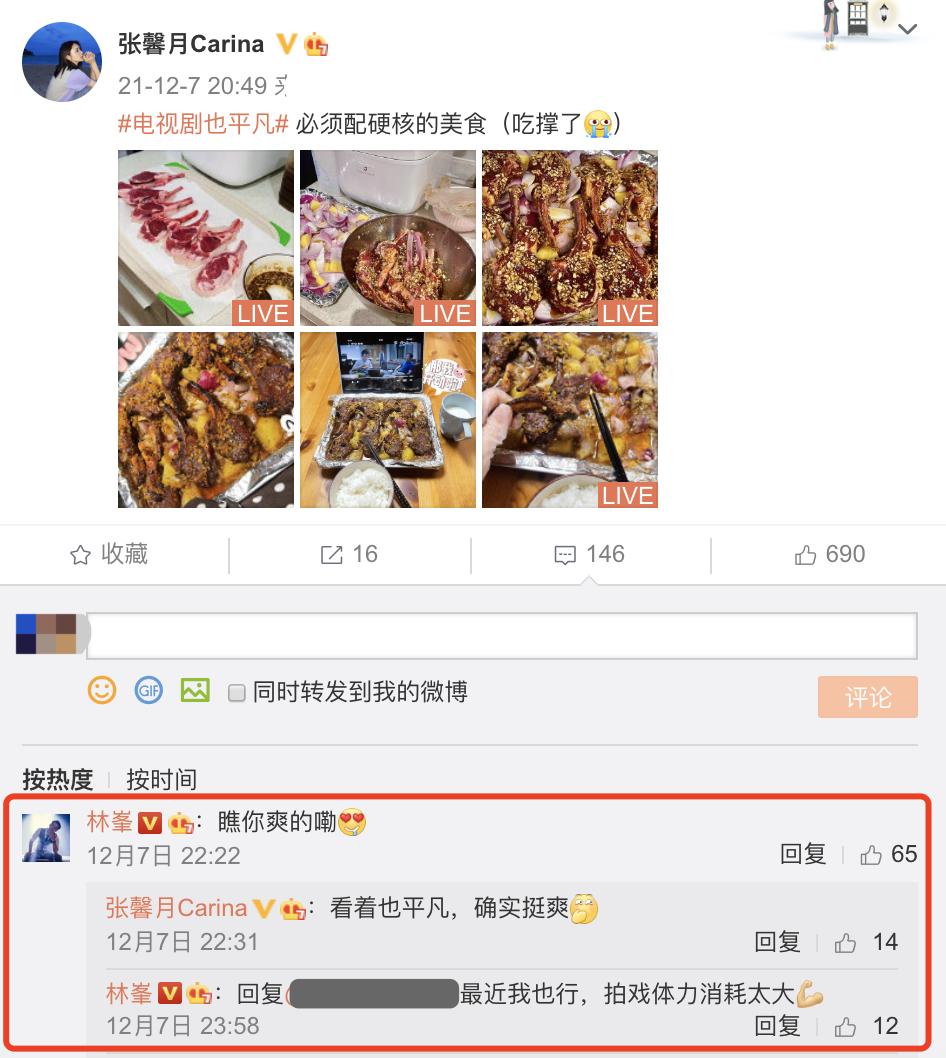Open the emoji picker for the comment box

[102, 690]
